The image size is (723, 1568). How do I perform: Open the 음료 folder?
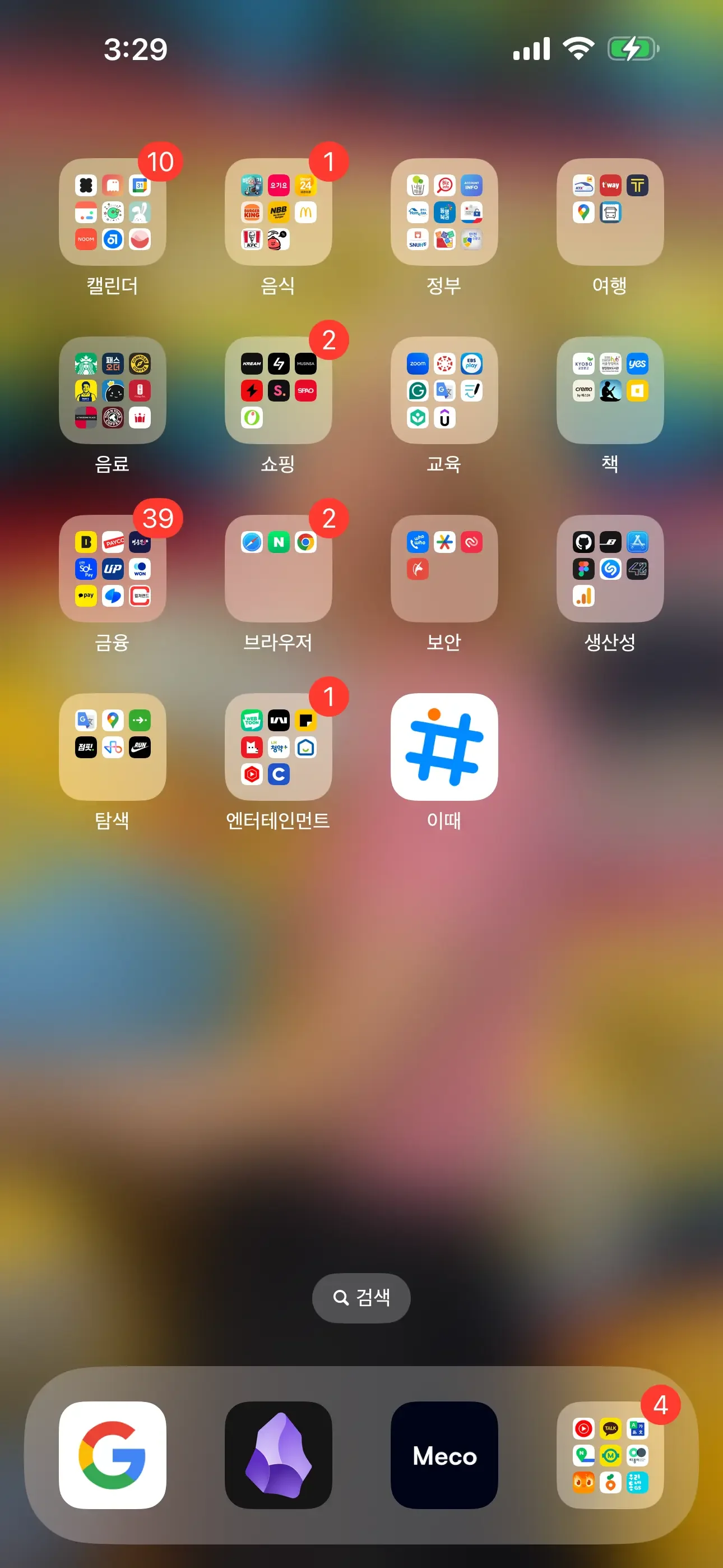(x=113, y=390)
